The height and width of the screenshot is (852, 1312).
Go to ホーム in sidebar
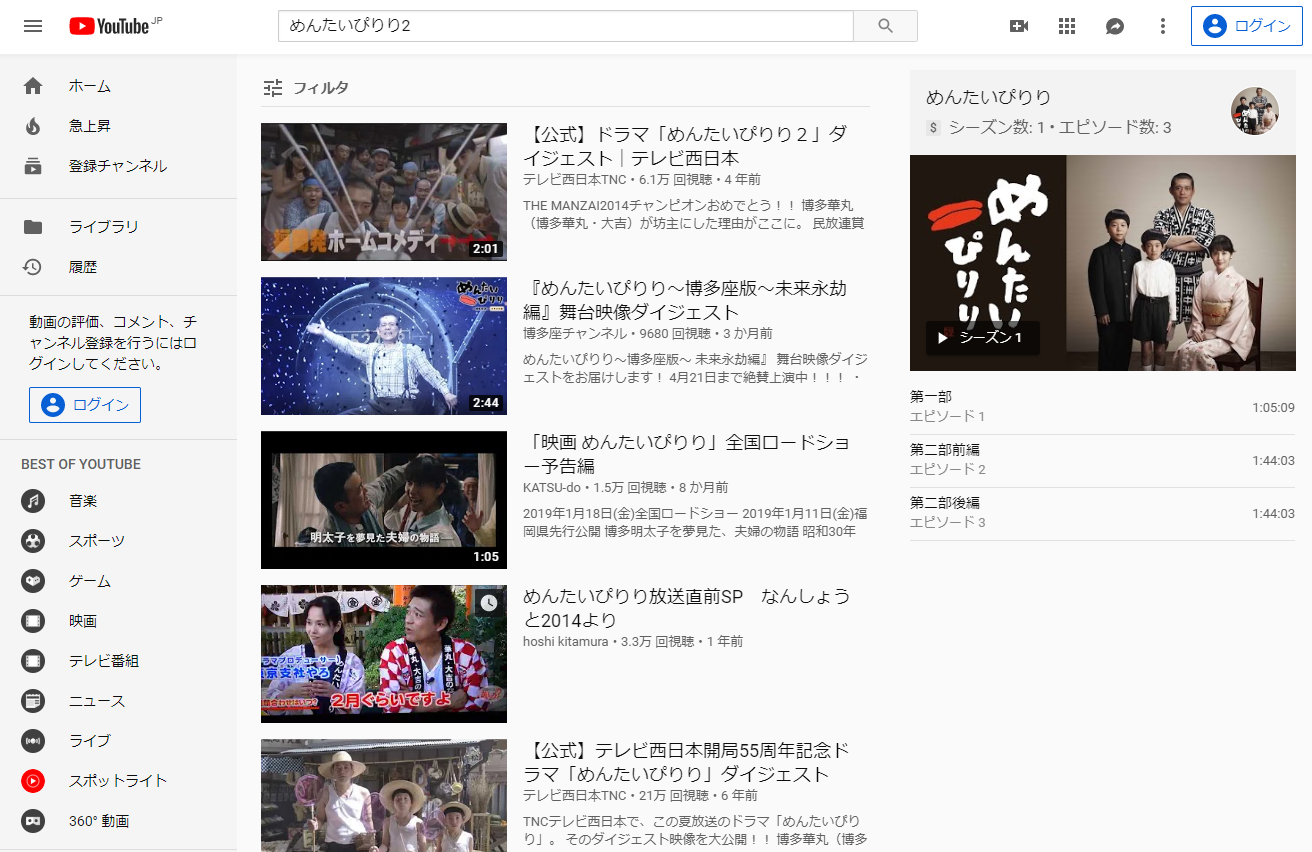[x=90, y=86]
